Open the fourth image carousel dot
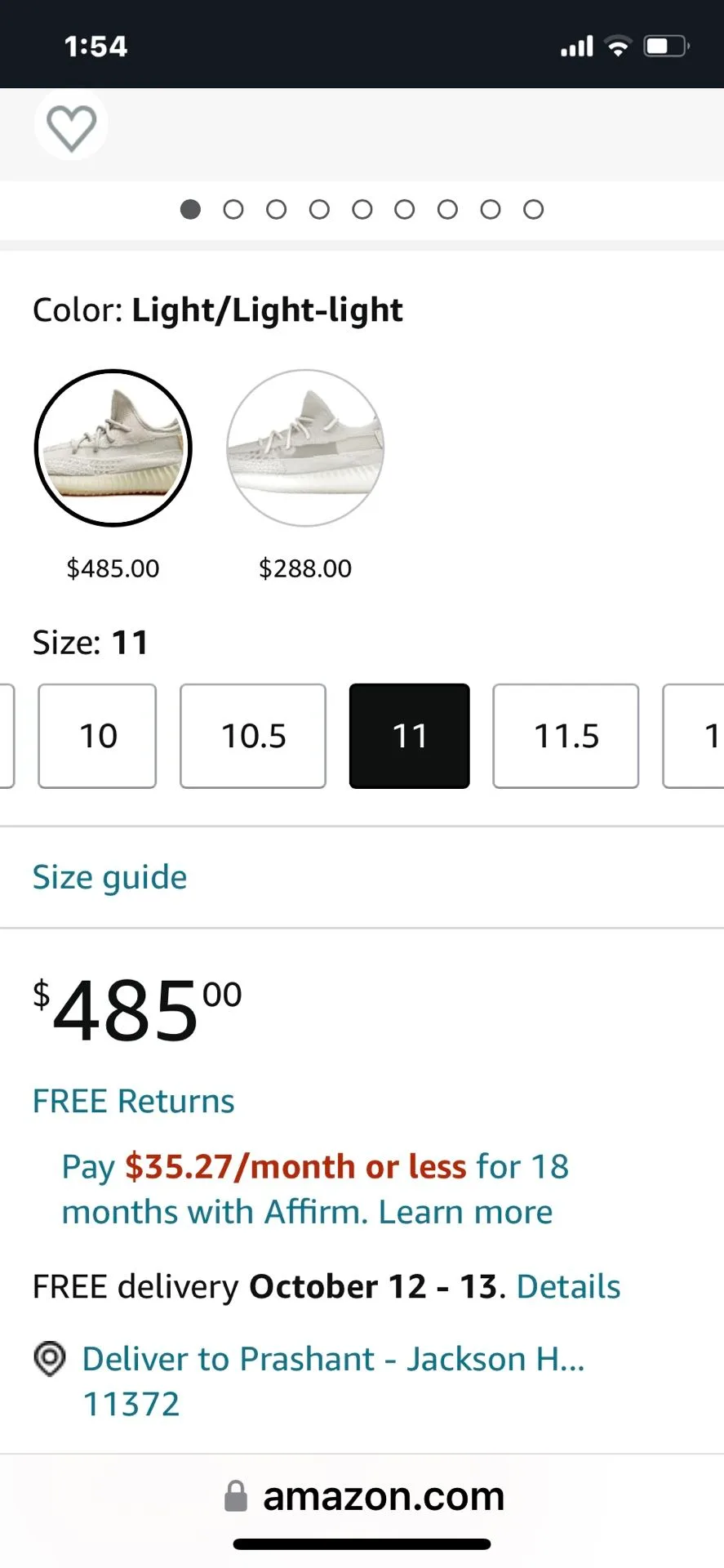The height and width of the screenshot is (1568, 724). [319, 209]
